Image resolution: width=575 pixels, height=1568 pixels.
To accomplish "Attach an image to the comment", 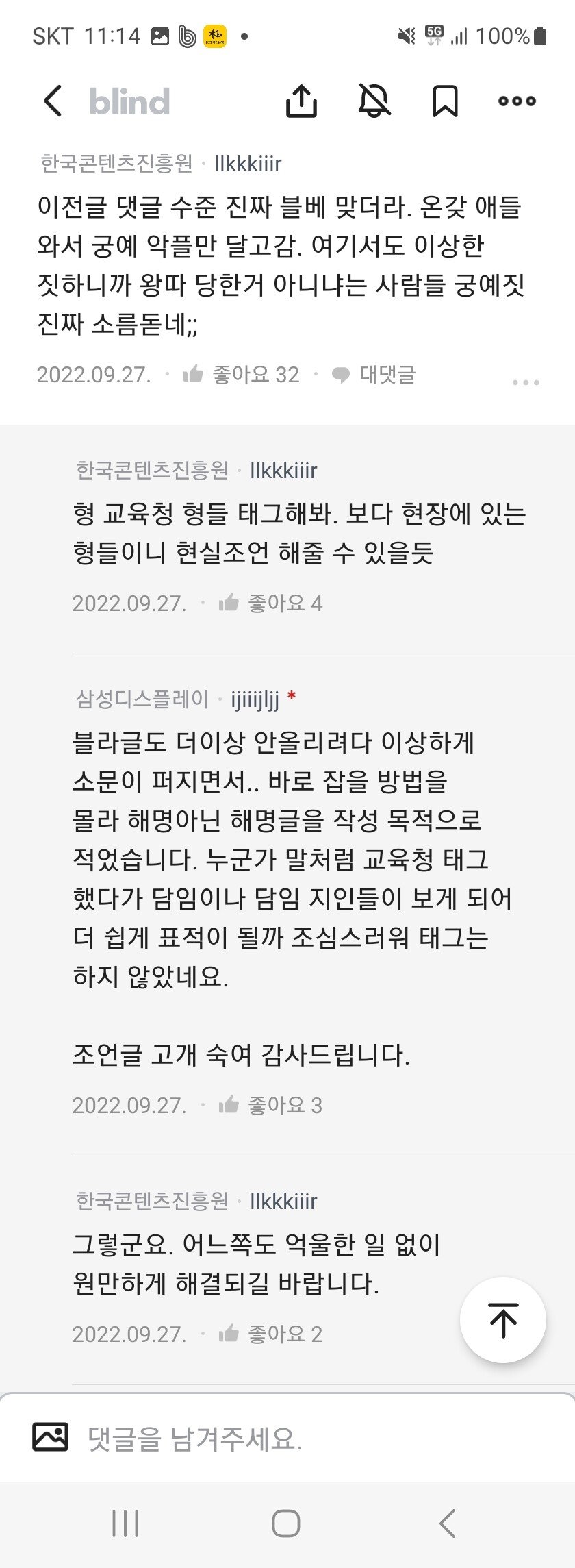I will click(51, 1436).
